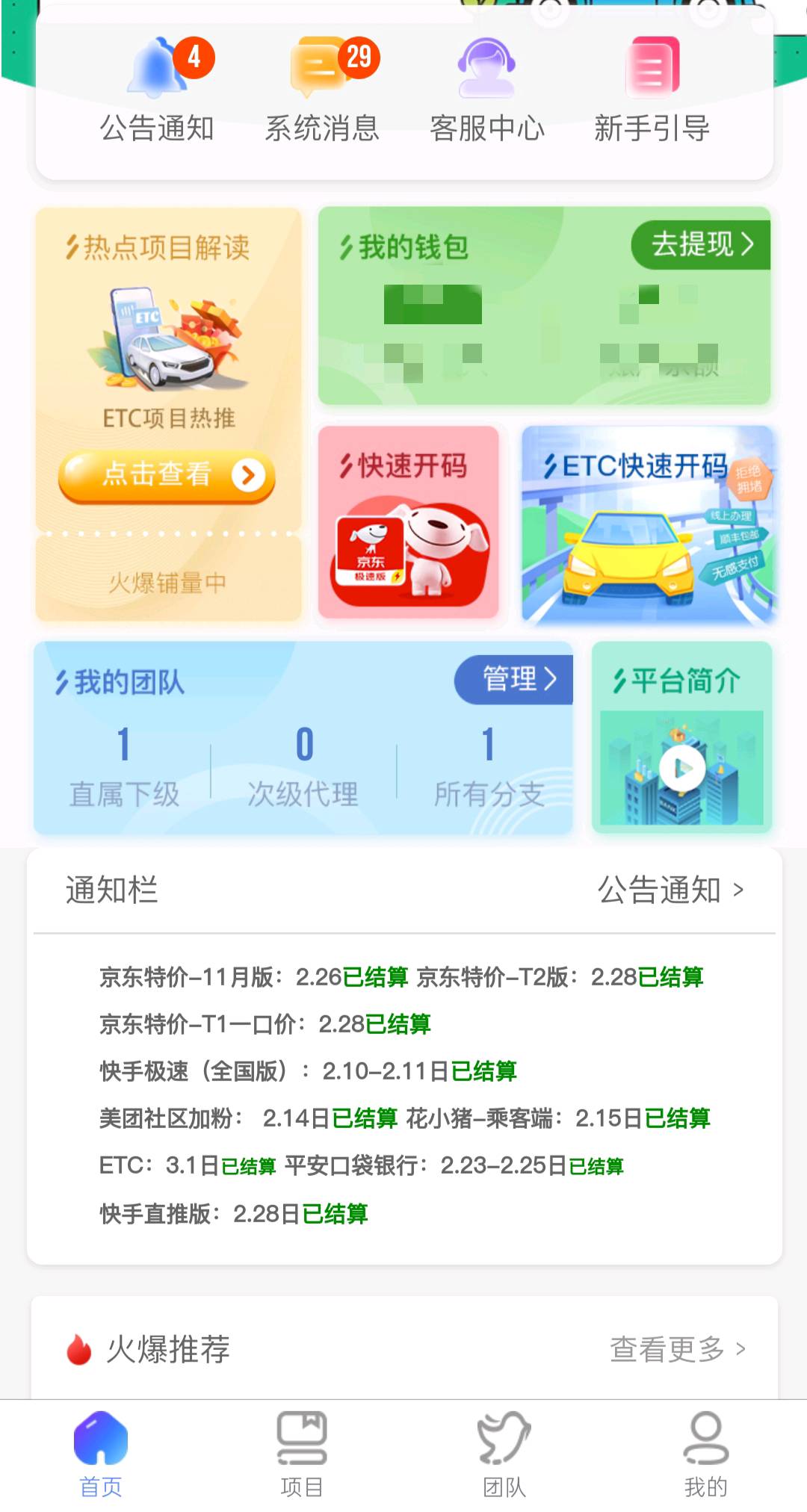Switch to the 团队 tab
Screen dimensions: 807x1512
[504, 1454]
